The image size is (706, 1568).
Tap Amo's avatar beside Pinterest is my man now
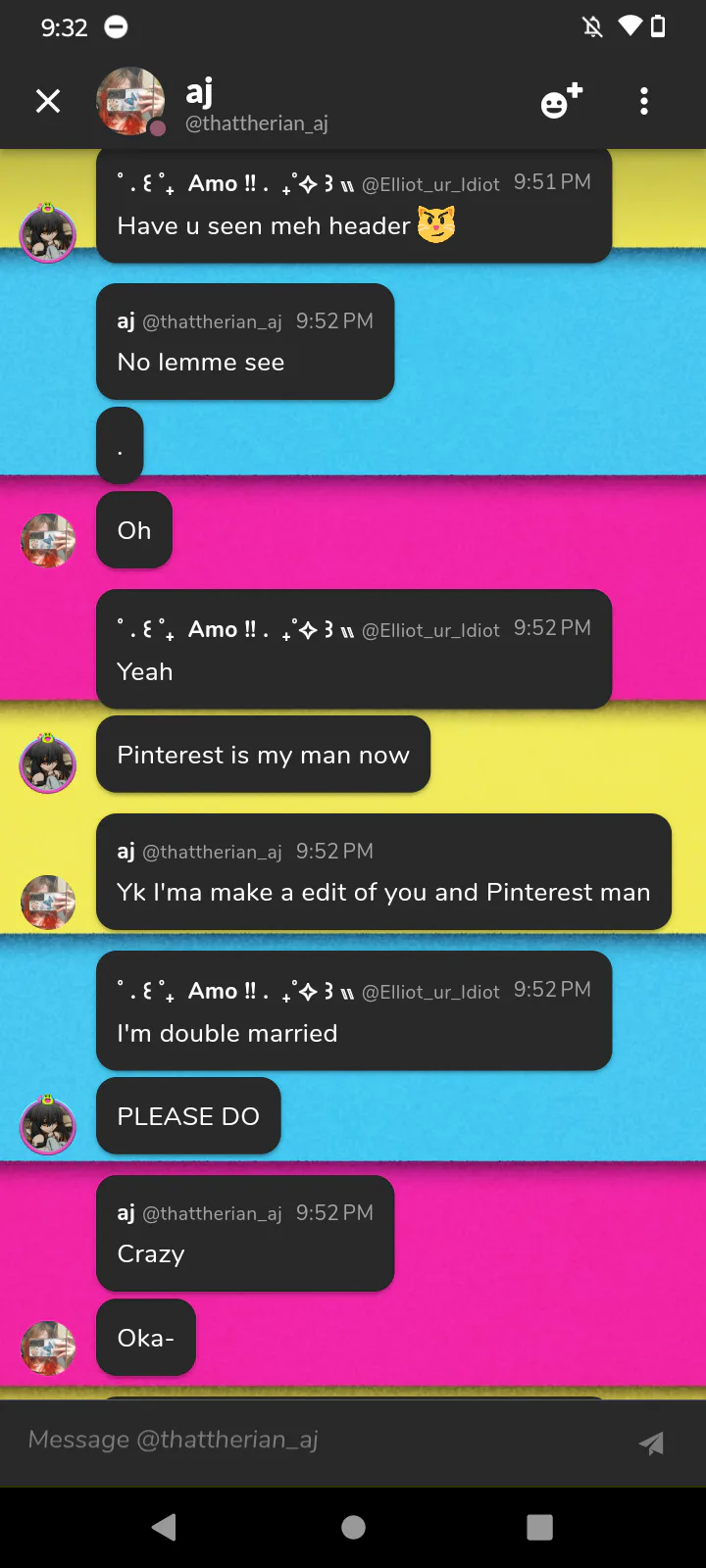pos(48,762)
